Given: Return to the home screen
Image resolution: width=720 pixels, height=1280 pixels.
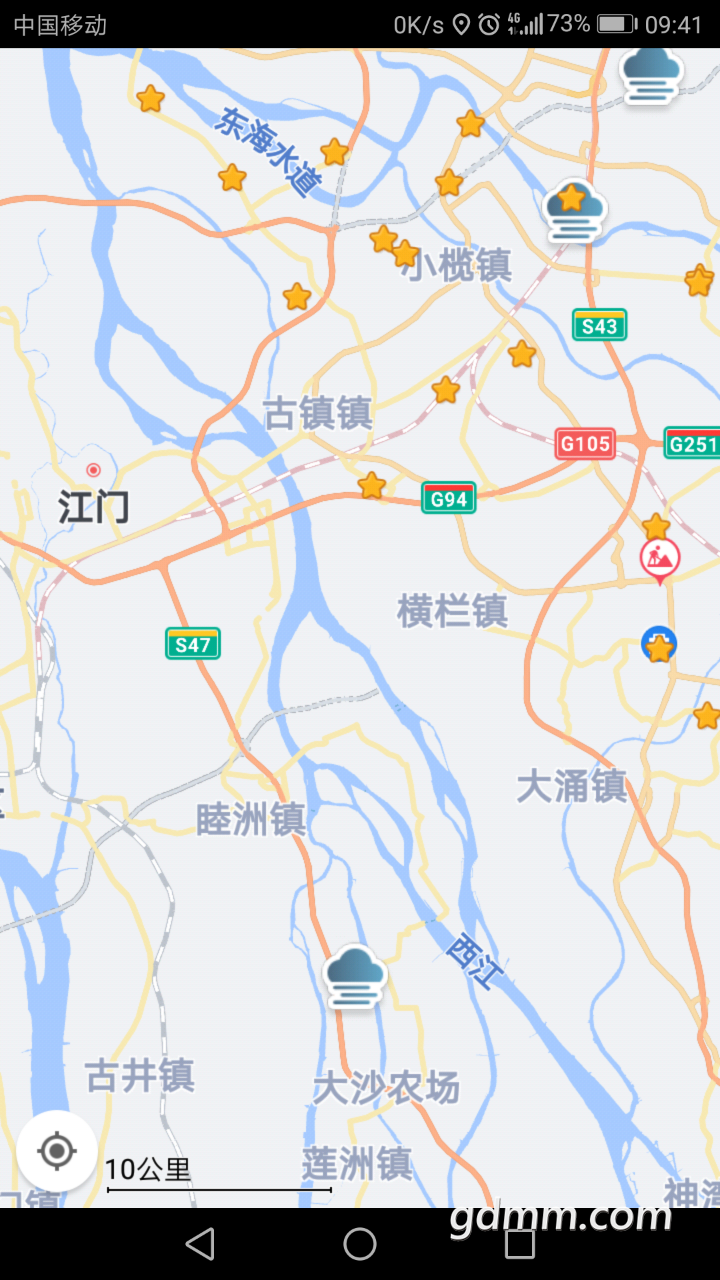Looking at the screenshot, I should tap(360, 1244).
